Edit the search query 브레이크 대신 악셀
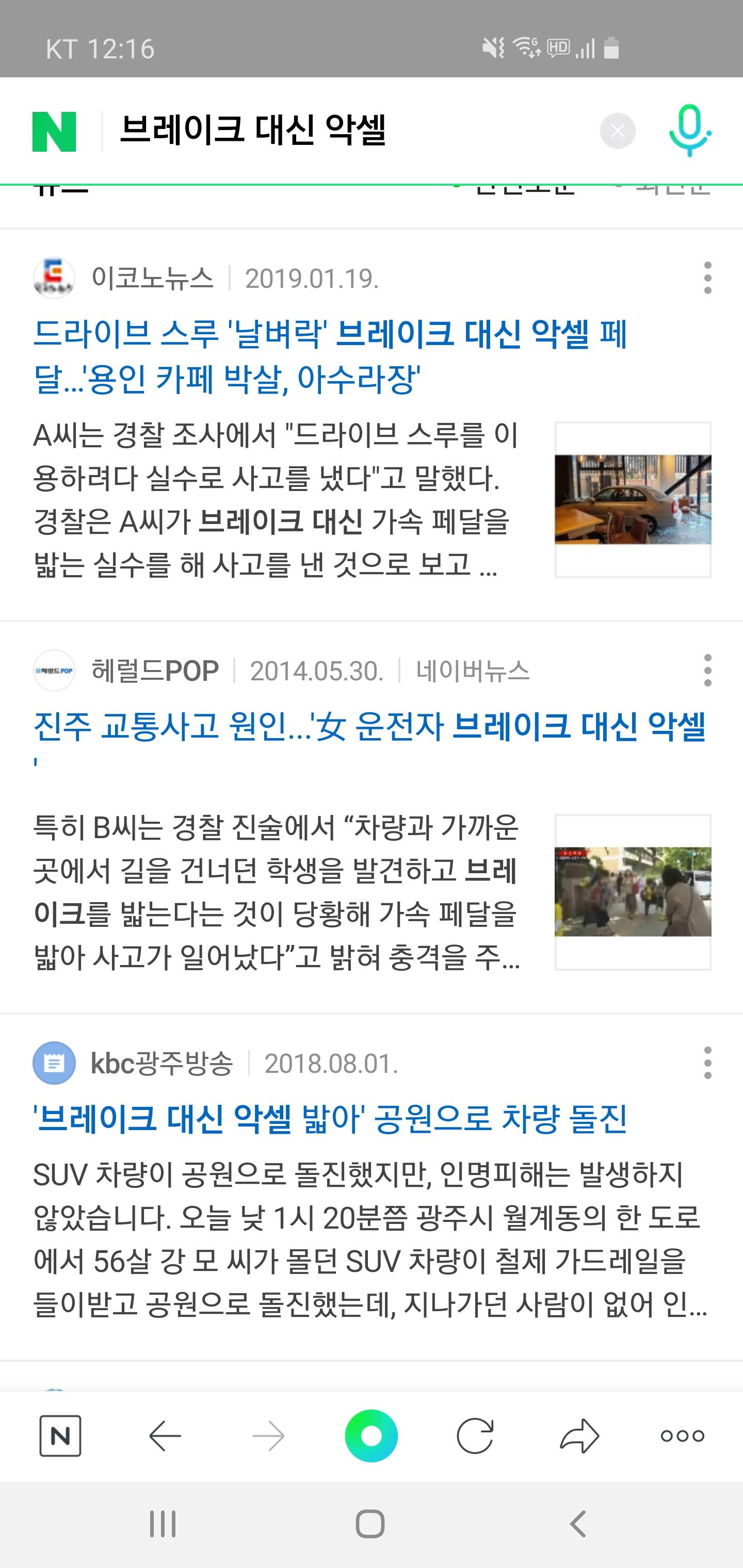 [x=253, y=130]
